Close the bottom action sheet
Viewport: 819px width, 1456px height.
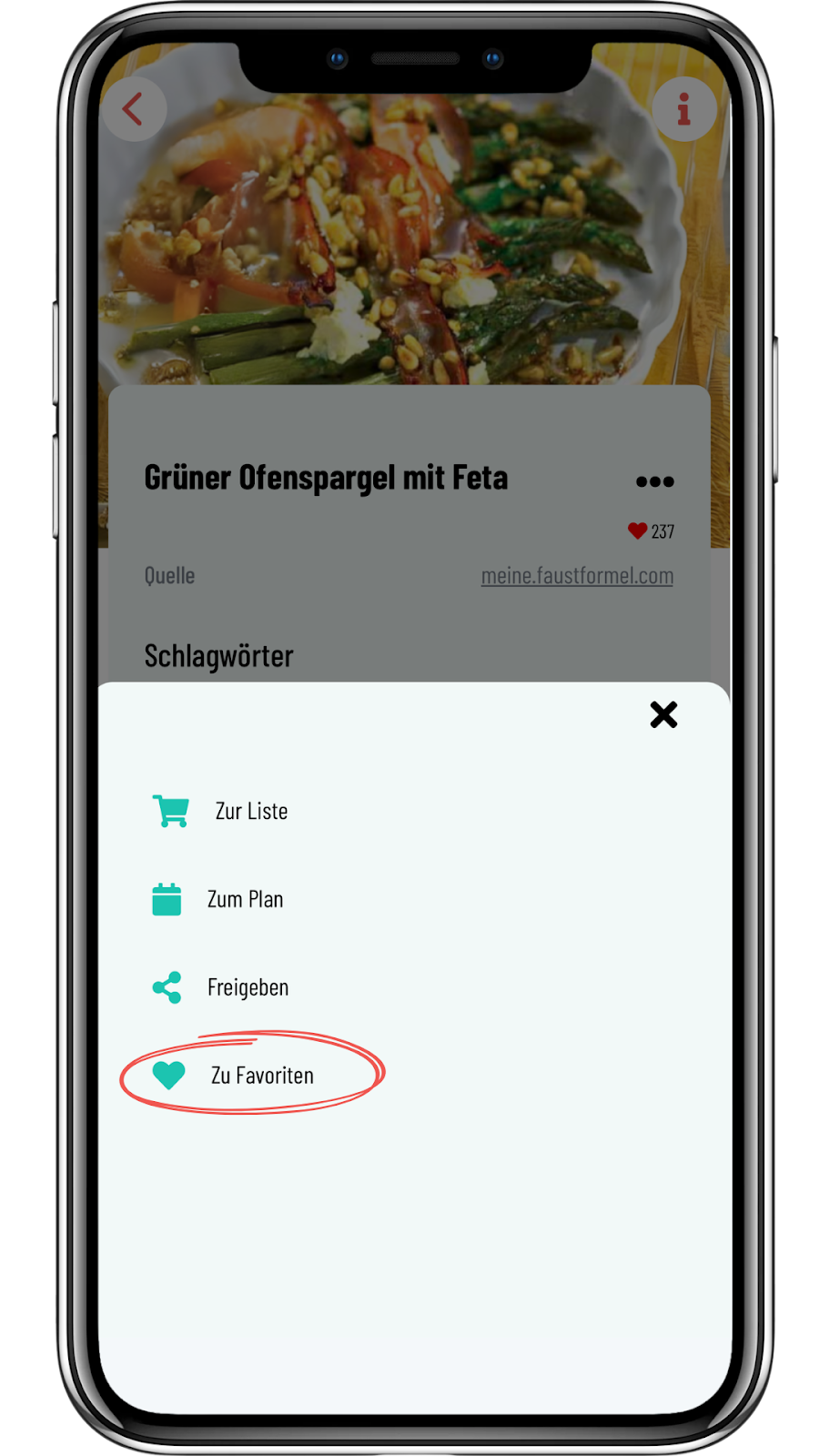point(663,714)
